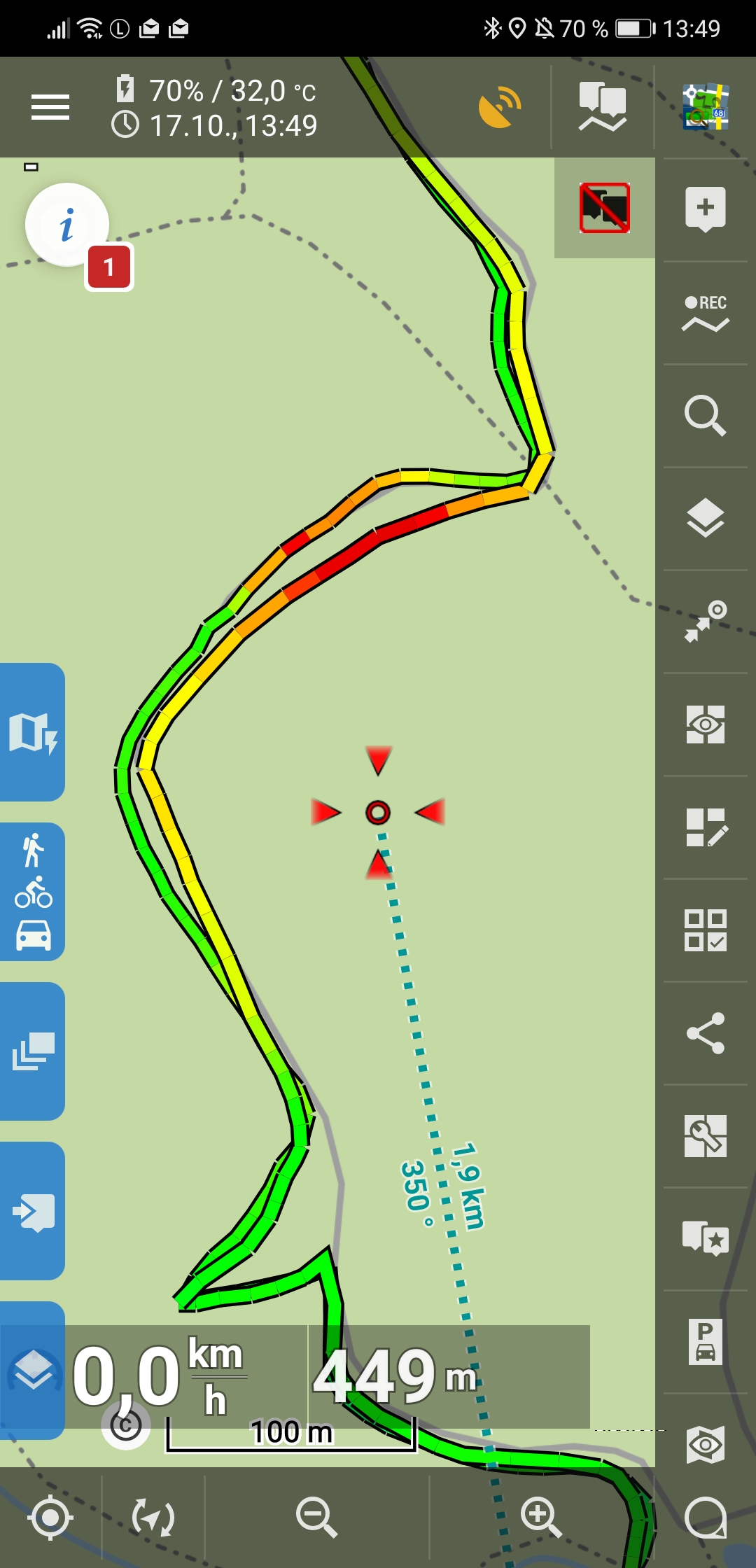Open the map manager at top right
The height and width of the screenshot is (1568, 756).
[706, 107]
